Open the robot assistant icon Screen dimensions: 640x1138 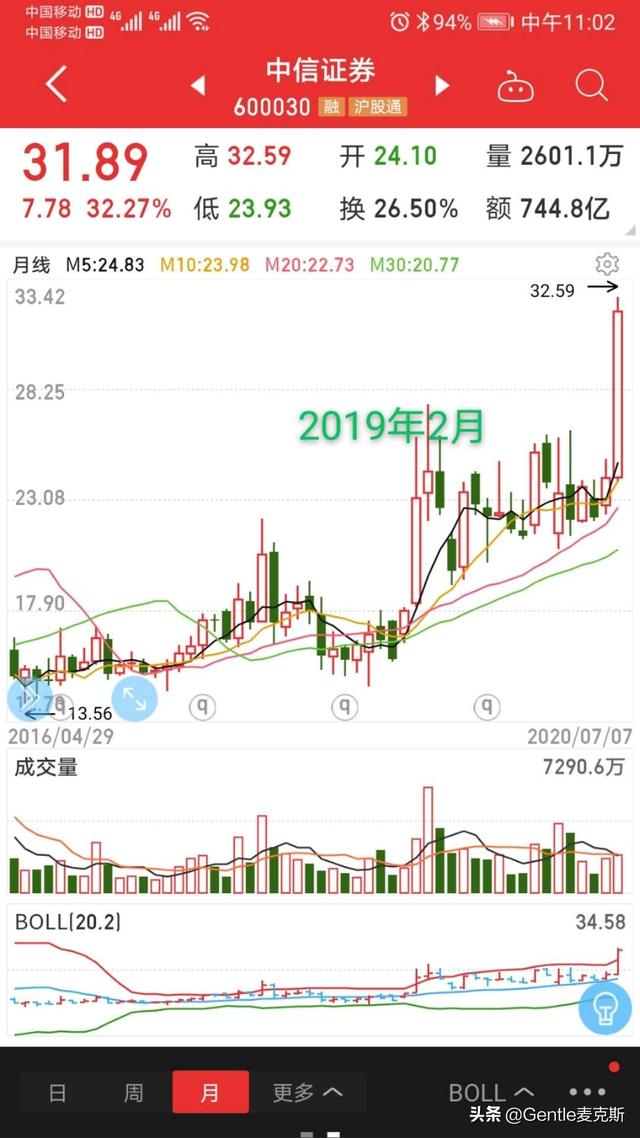click(516, 86)
